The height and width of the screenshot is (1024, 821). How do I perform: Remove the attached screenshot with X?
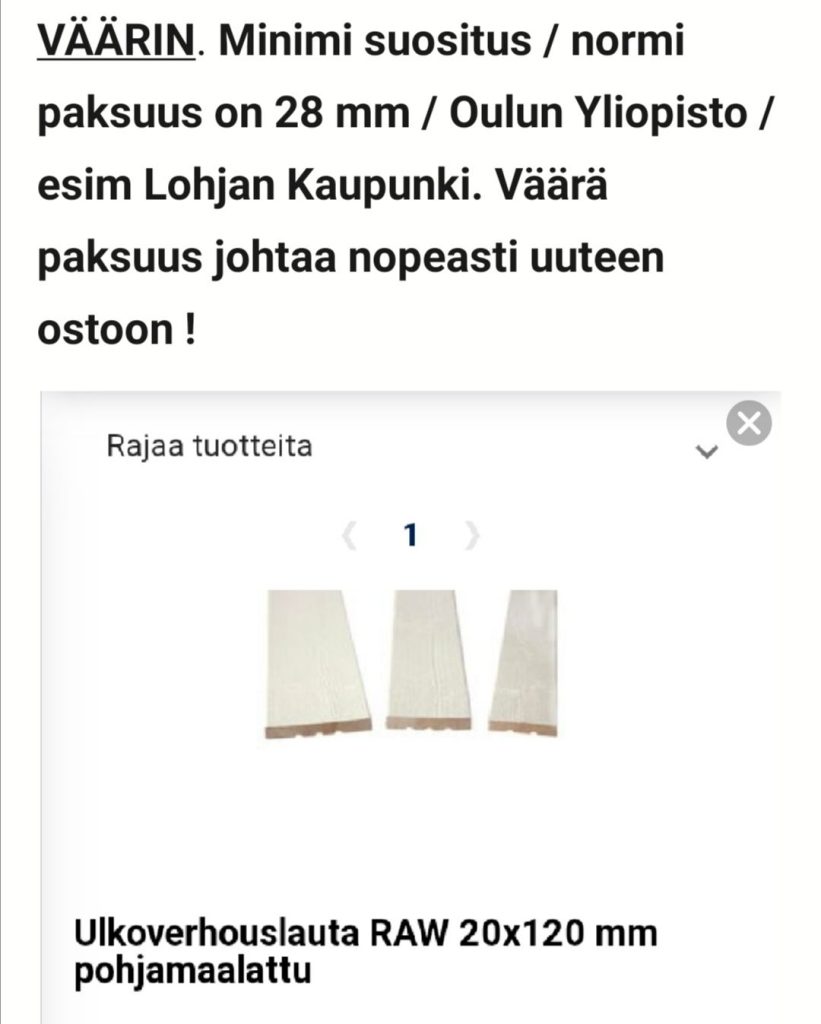tap(748, 424)
